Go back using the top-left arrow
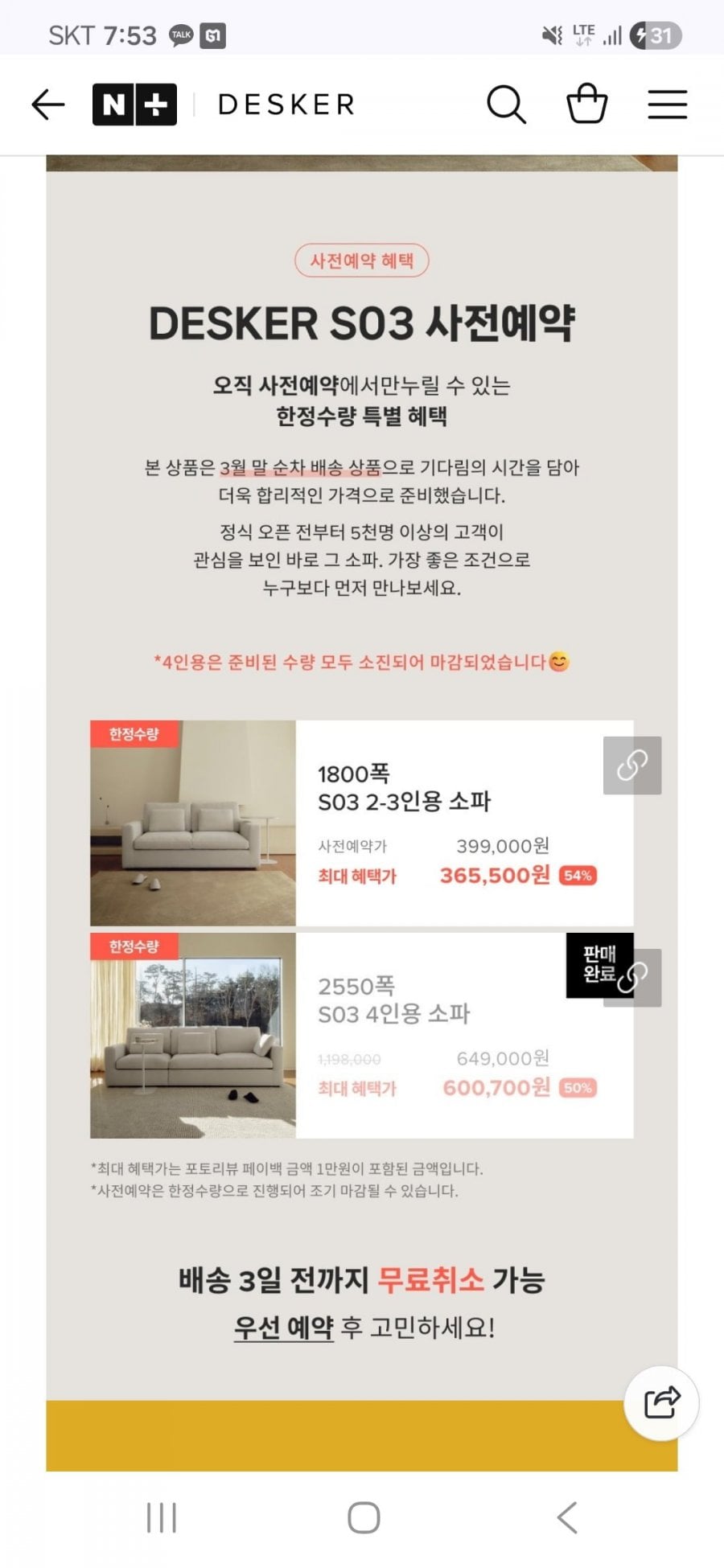724x1568 pixels. (48, 105)
